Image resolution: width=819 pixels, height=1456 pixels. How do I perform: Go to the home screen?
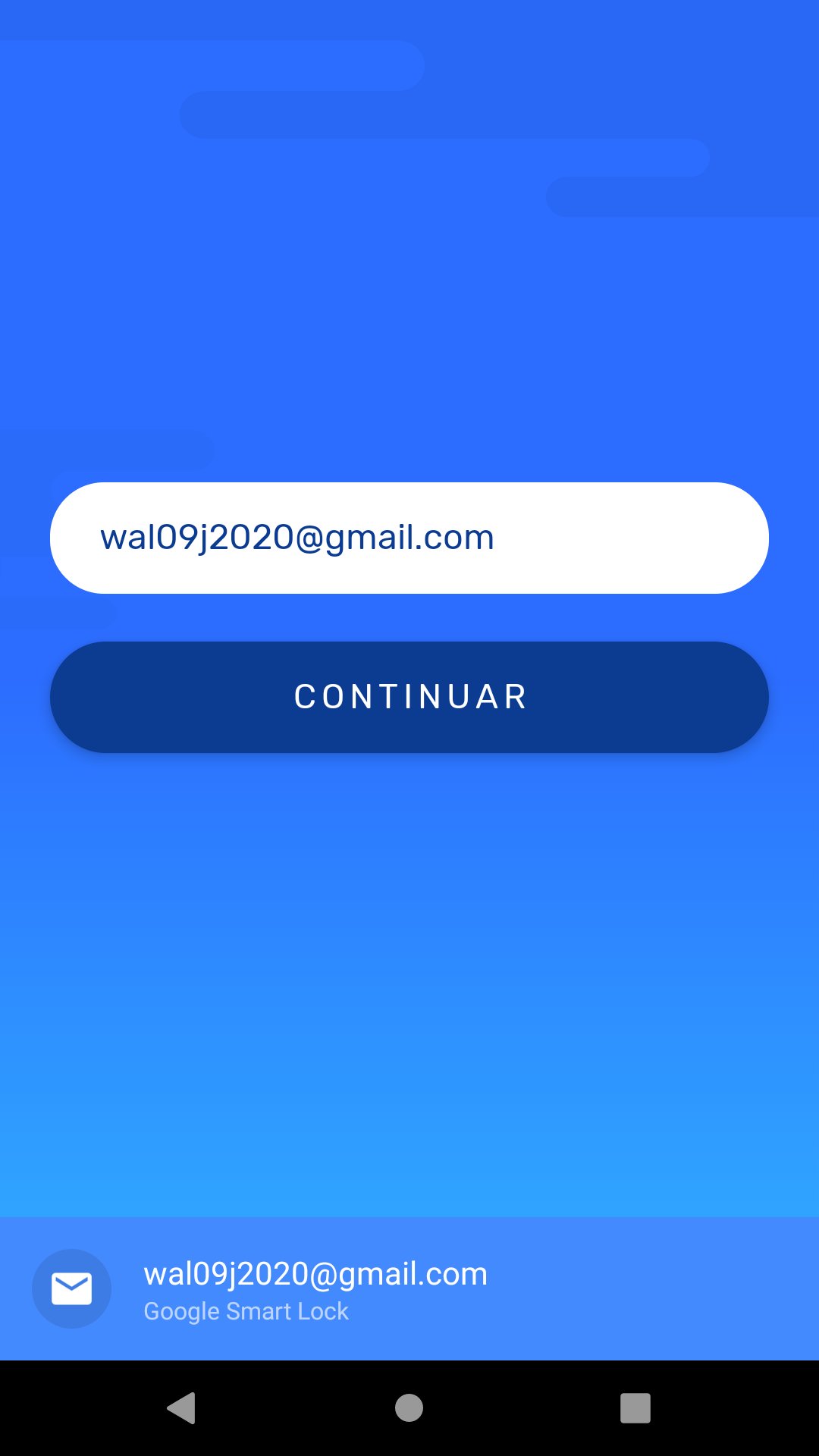click(x=409, y=1408)
